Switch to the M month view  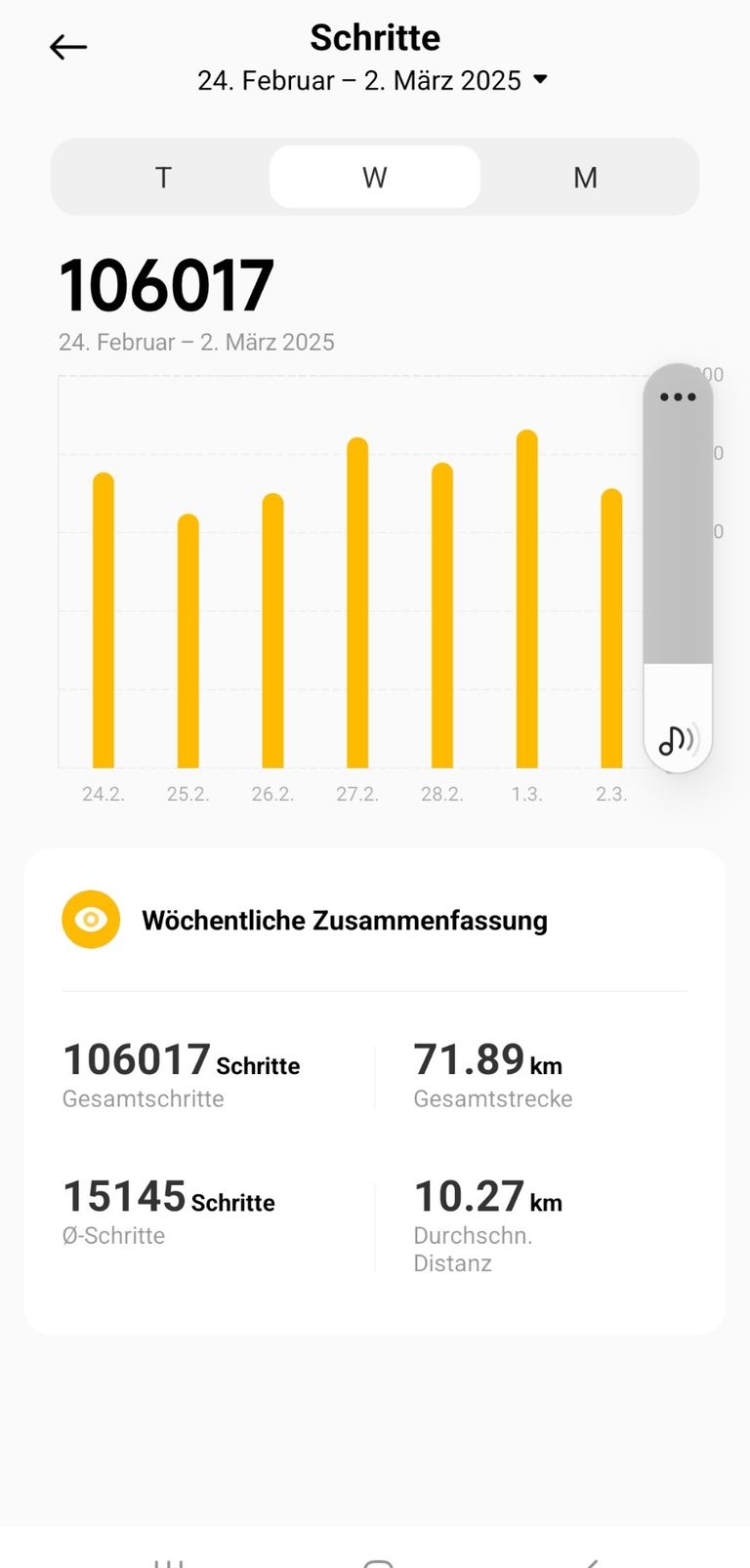585,178
